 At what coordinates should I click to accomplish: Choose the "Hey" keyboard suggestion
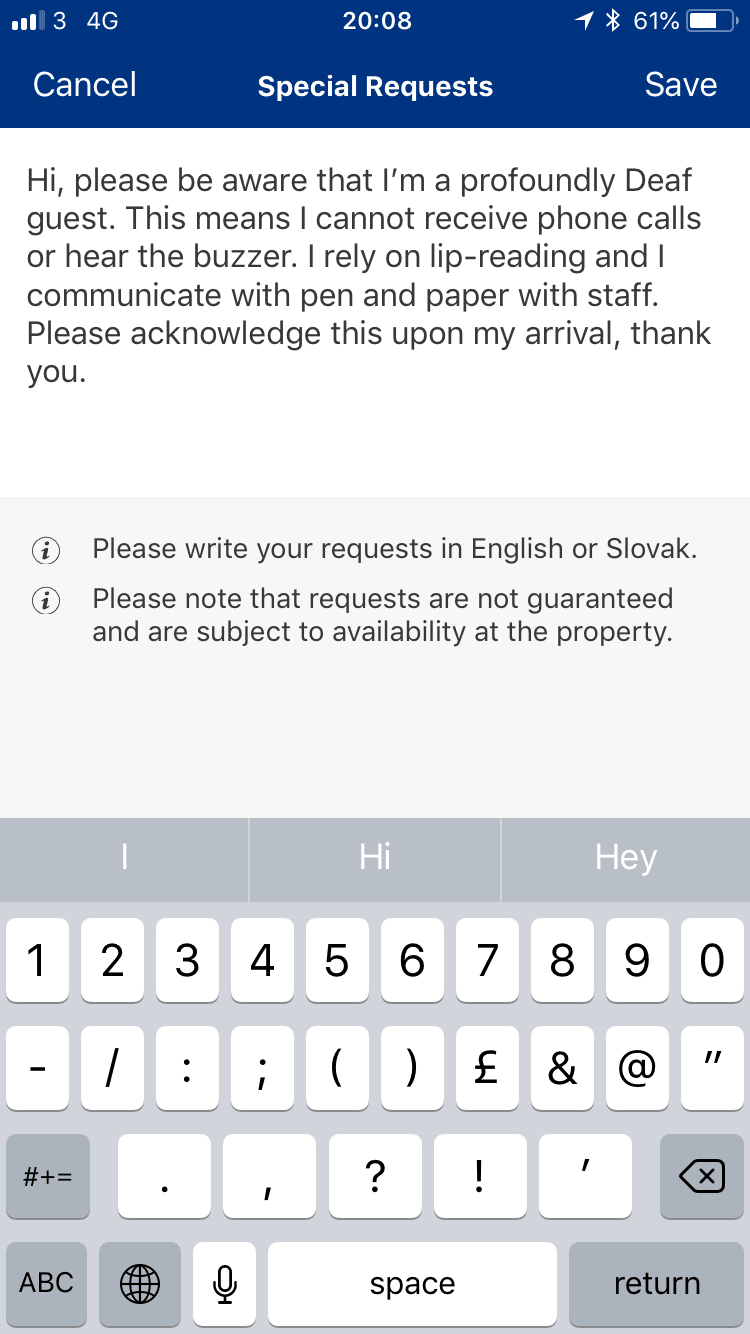pyautogui.click(x=626, y=858)
